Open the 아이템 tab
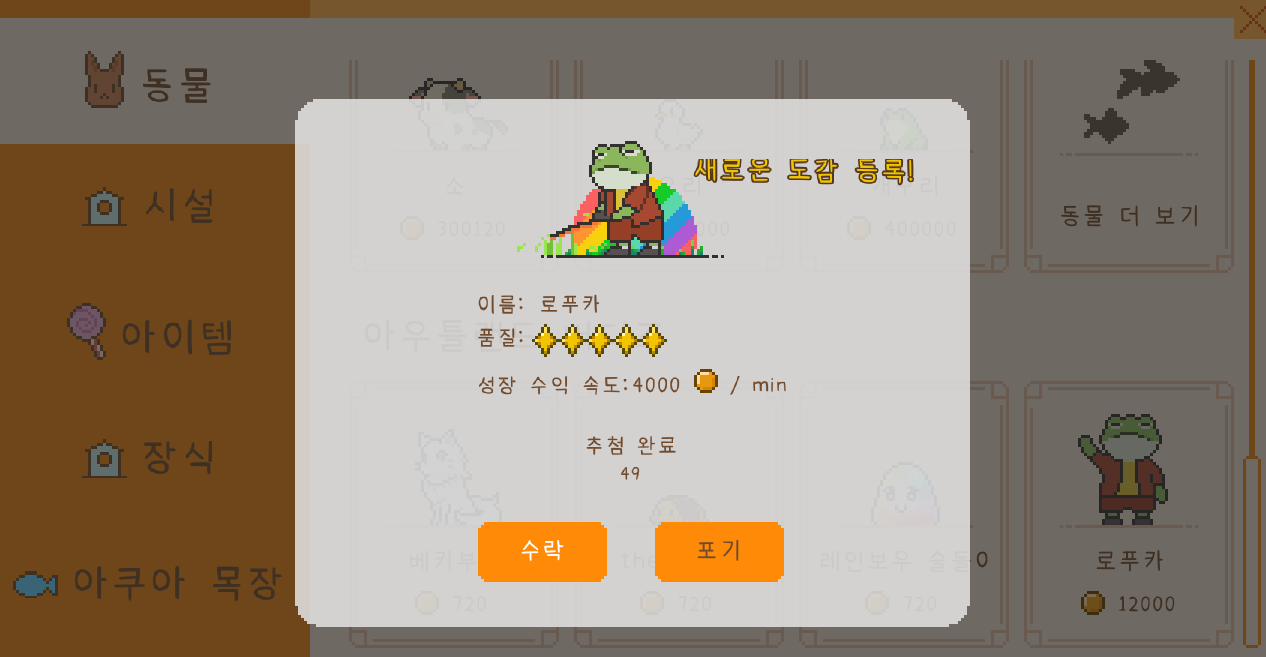Viewport: 1266px width, 657px height. (x=150, y=334)
